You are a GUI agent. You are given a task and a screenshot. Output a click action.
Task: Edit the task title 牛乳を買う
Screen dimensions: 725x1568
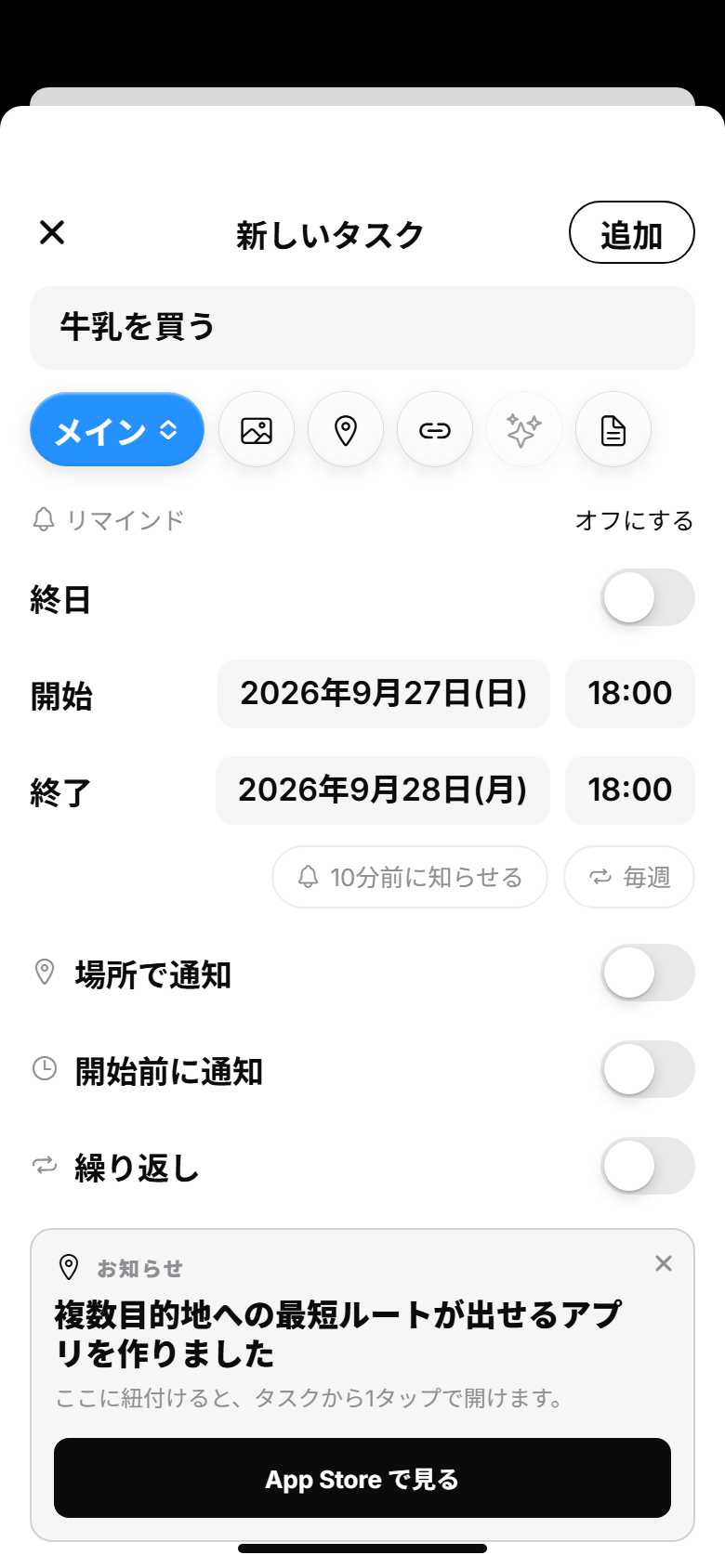(x=362, y=327)
